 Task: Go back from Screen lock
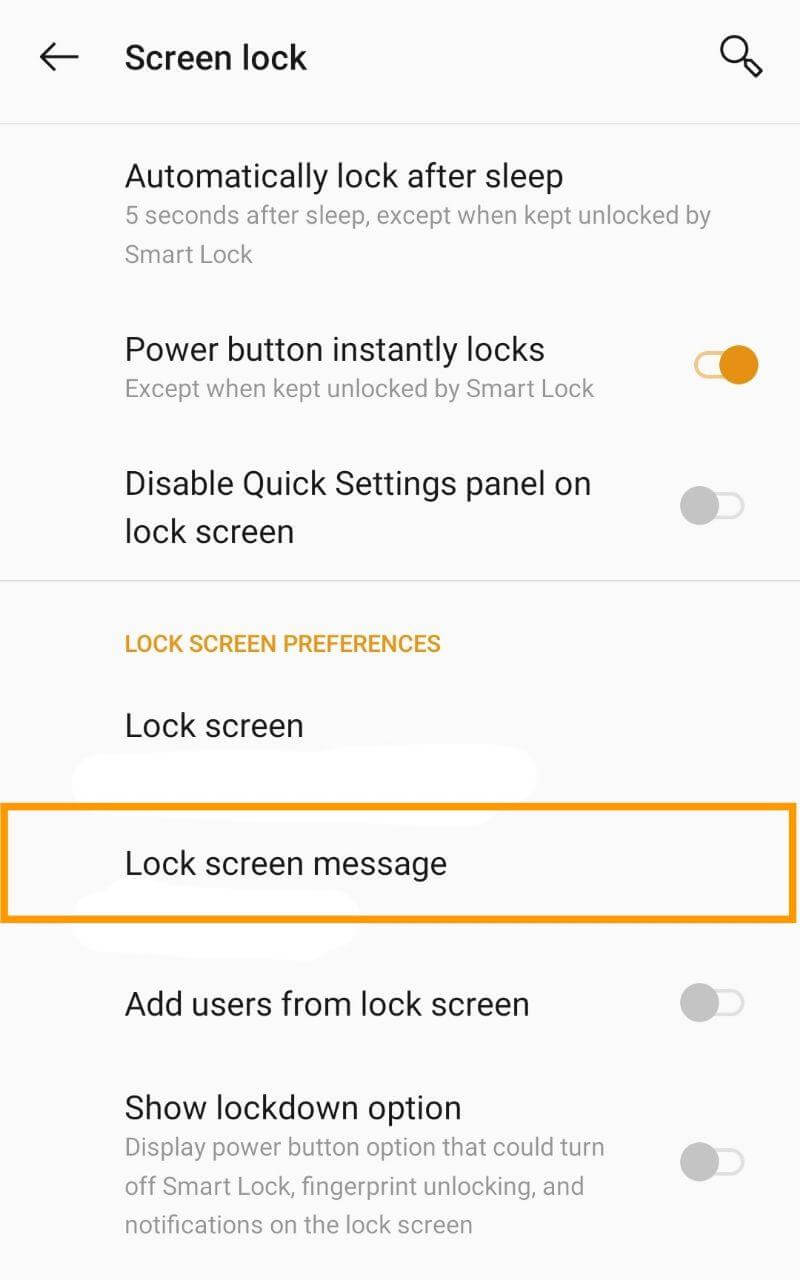point(59,58)
